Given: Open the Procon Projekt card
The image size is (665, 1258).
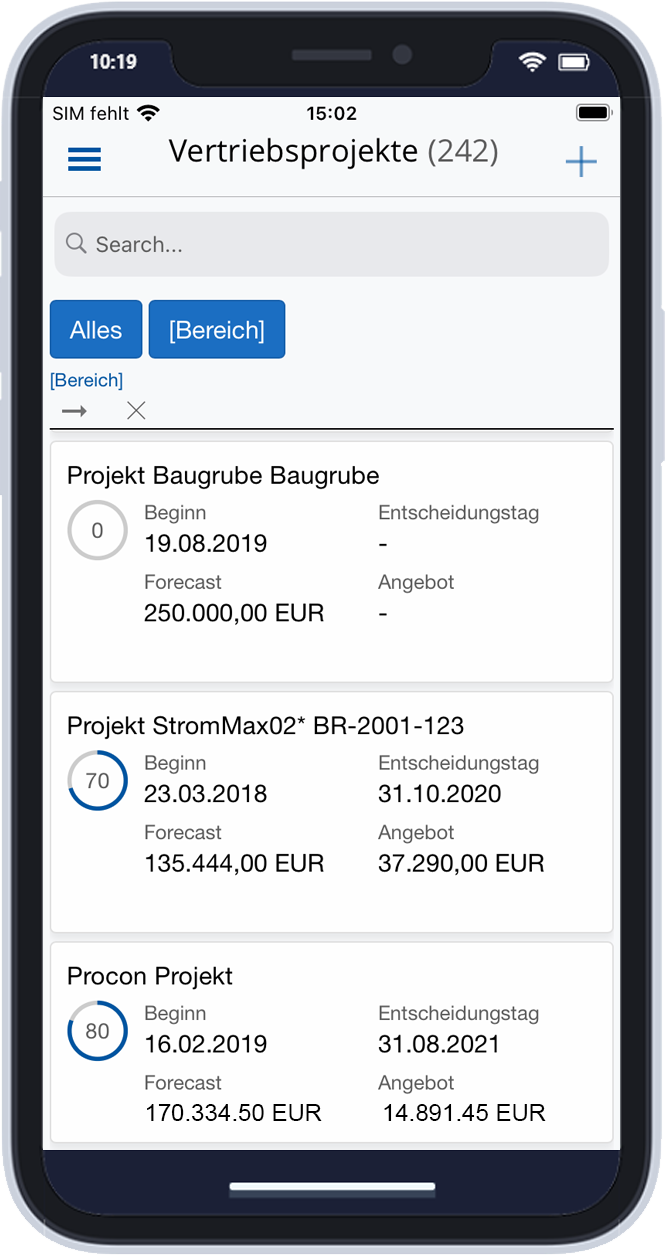Looking at the screenshot, I should point(331,1042).
